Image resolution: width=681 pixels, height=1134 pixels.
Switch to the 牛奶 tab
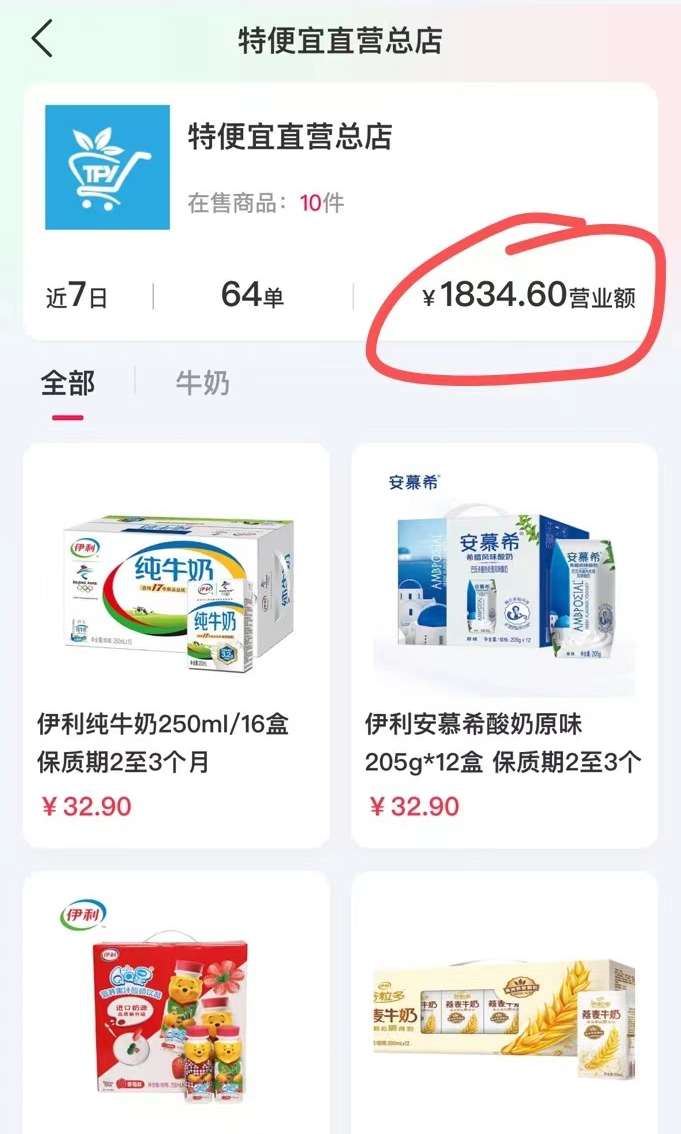tap(202, 382)
